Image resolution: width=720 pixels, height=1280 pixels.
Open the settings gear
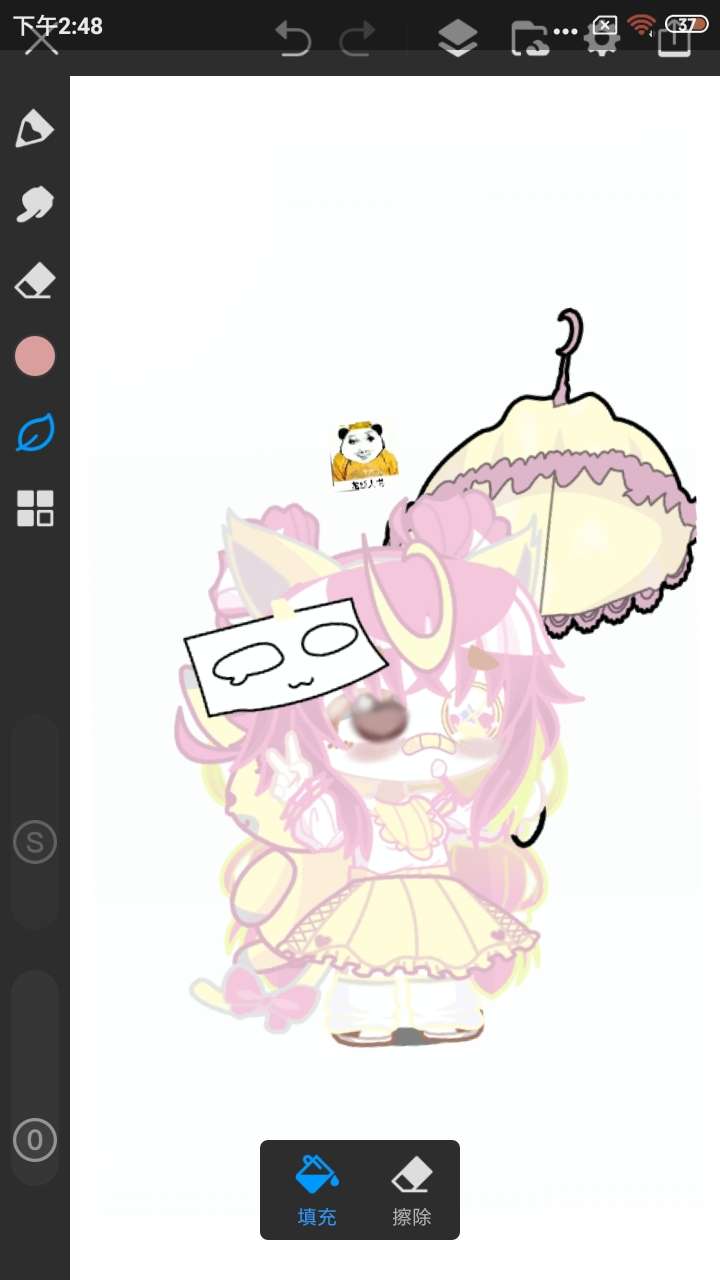tap(601, 40)
